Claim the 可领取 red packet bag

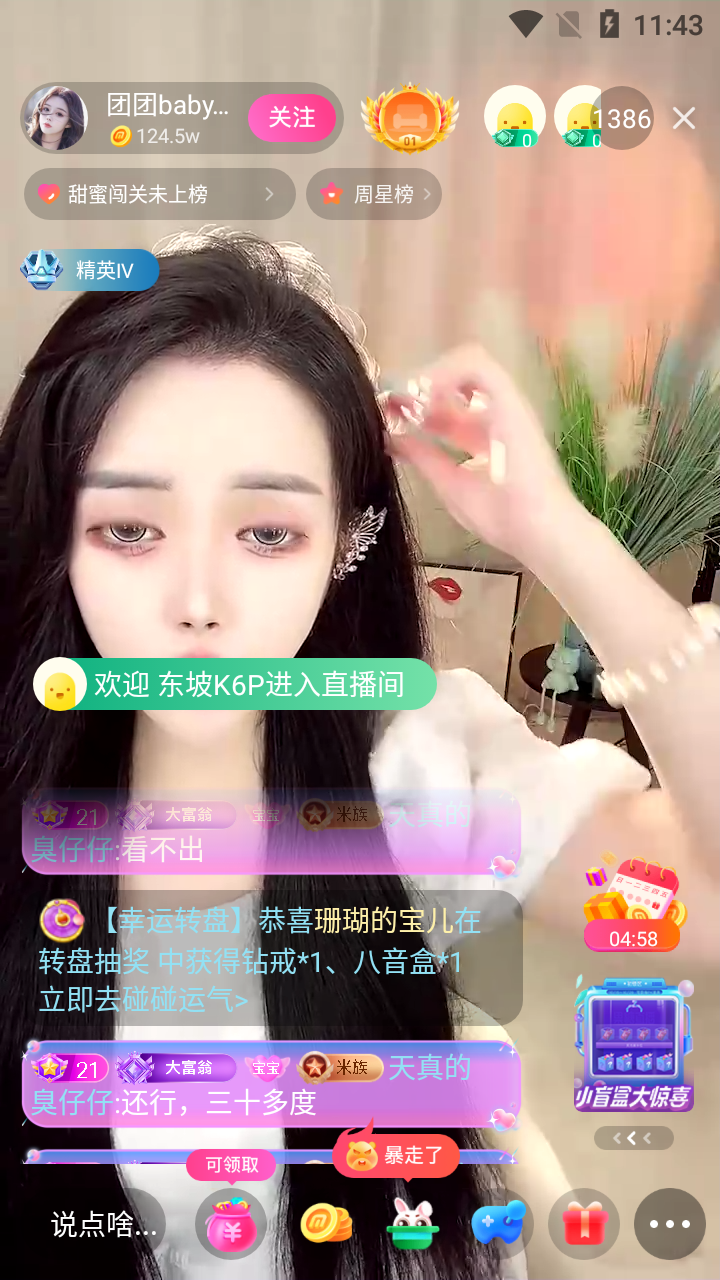tap(231, 1222)
